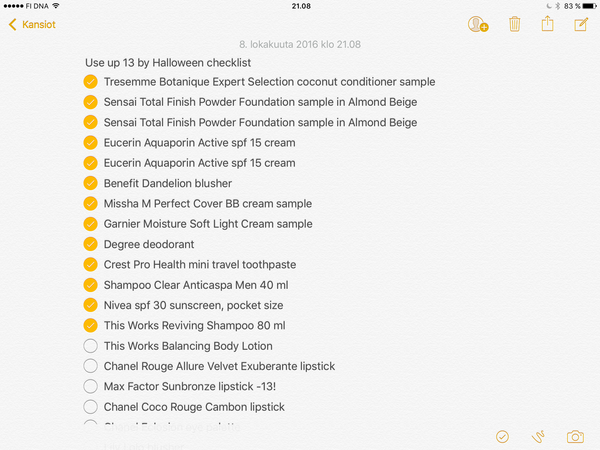Viewport: 600px width, 450px height.
Task: Uncheck Missha M Perfect Cover BB cream
Action: point(91,204)
